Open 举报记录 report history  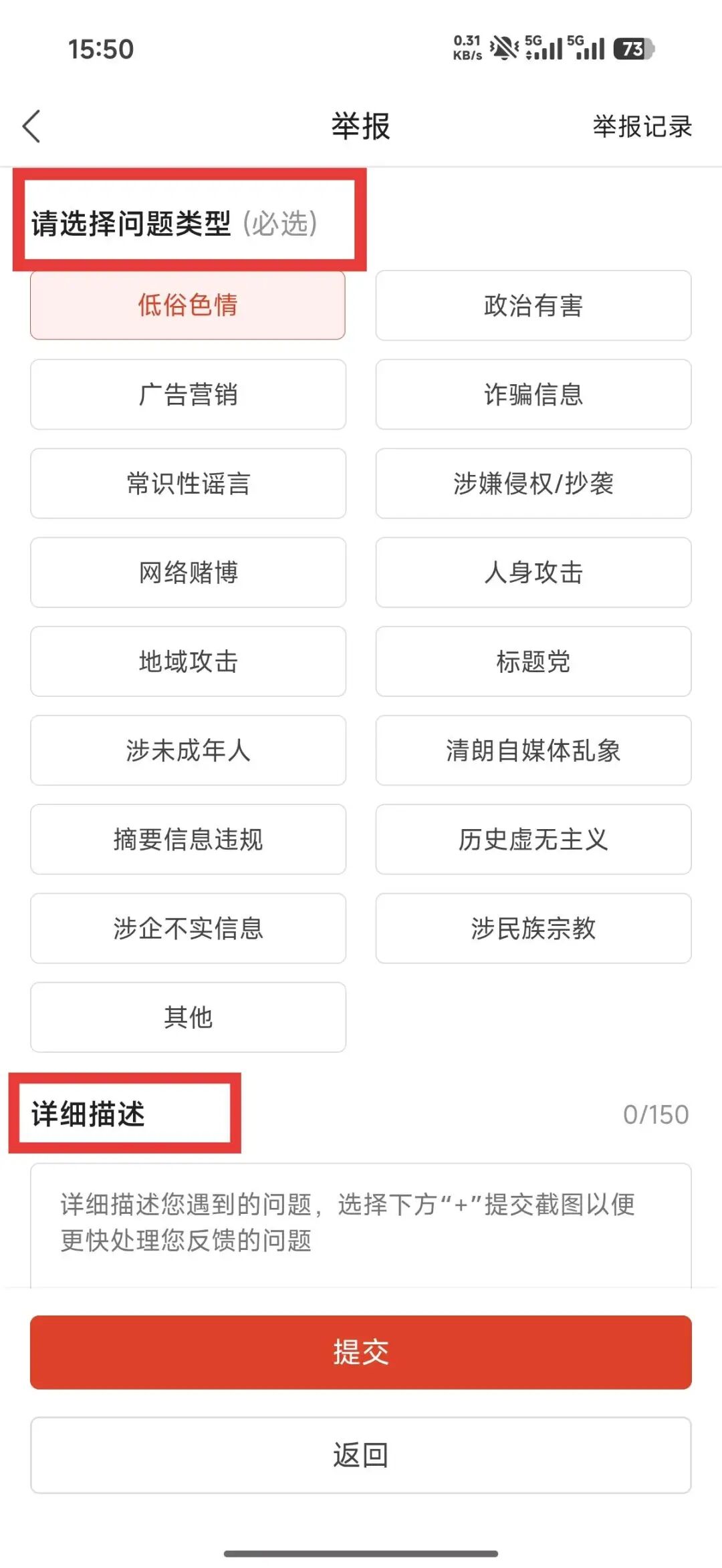click(x=642, y=126)
